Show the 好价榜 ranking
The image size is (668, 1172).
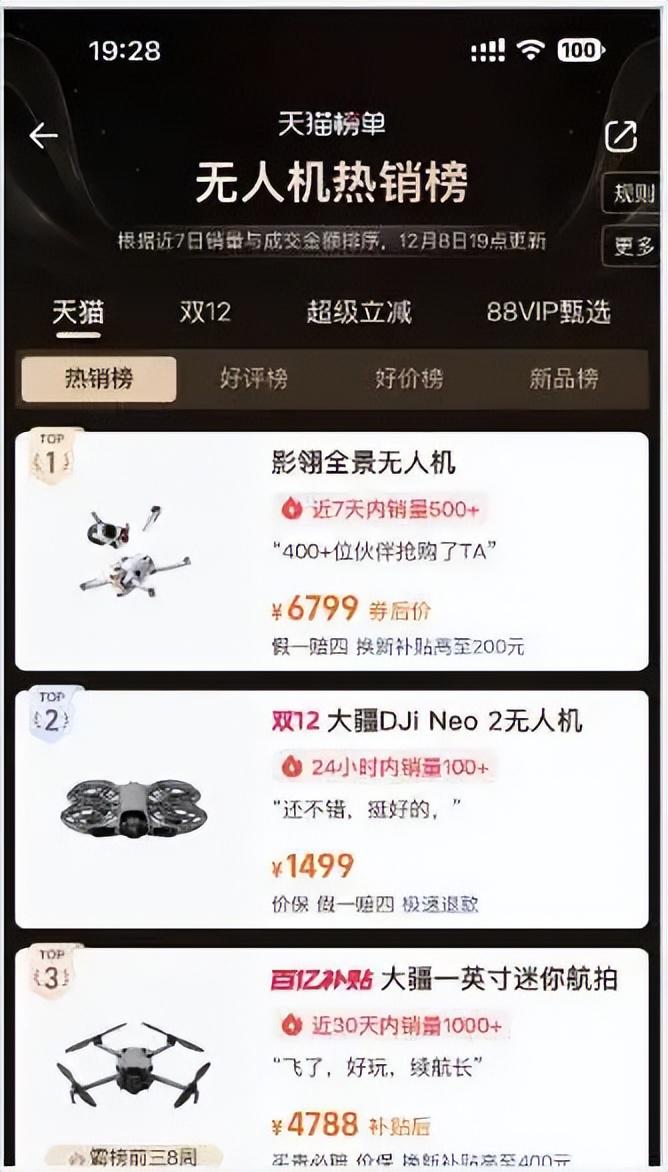(409, 379)
